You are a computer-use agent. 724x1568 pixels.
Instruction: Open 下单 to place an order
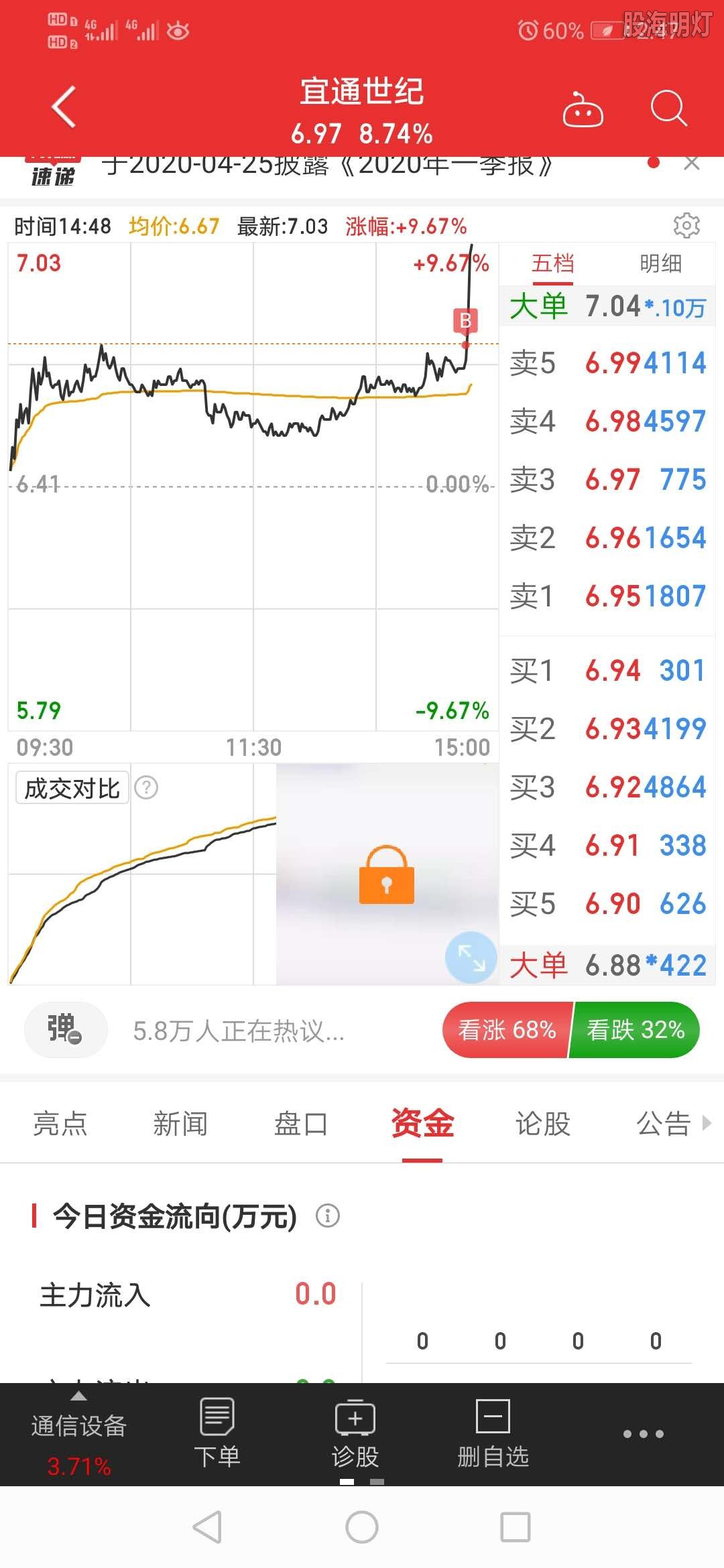click(x=217, y=1434)
